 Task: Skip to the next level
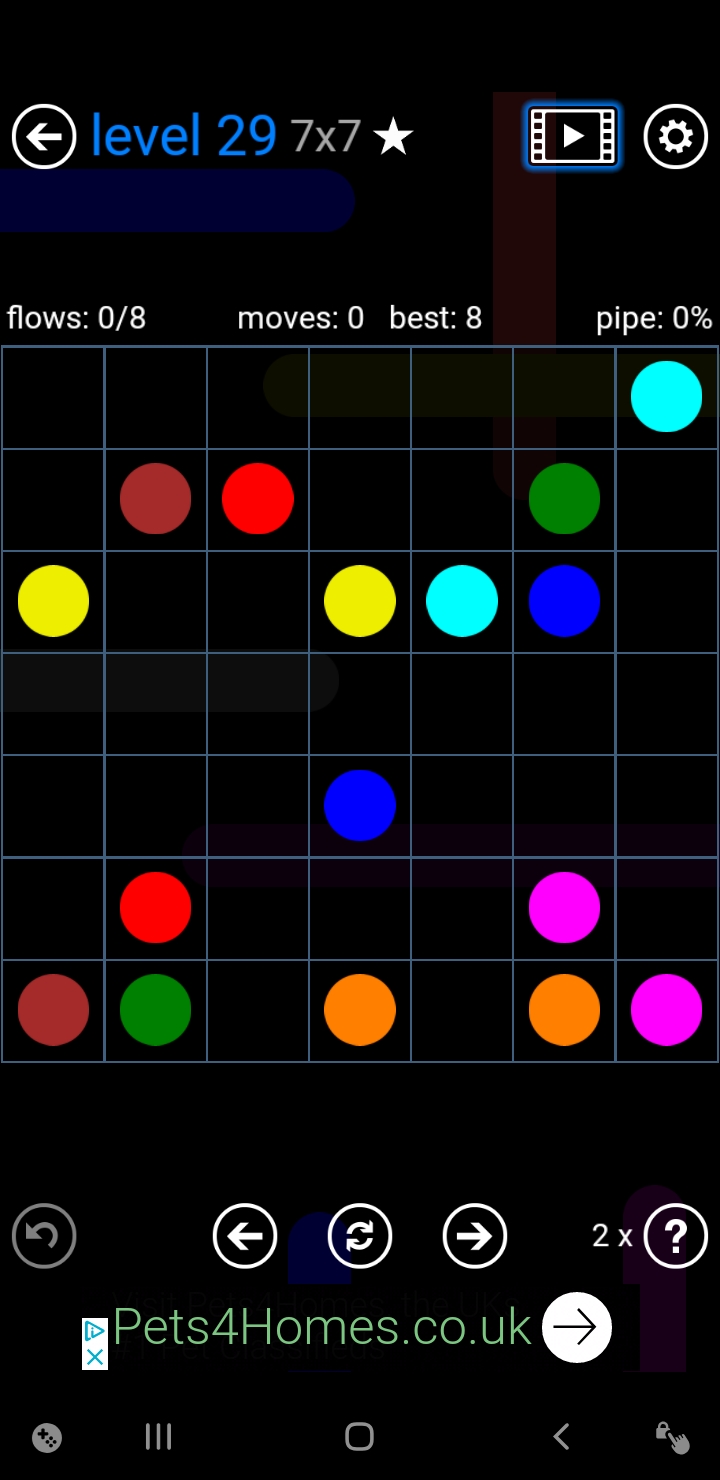pyautogui.click(x=474, y=1236)
